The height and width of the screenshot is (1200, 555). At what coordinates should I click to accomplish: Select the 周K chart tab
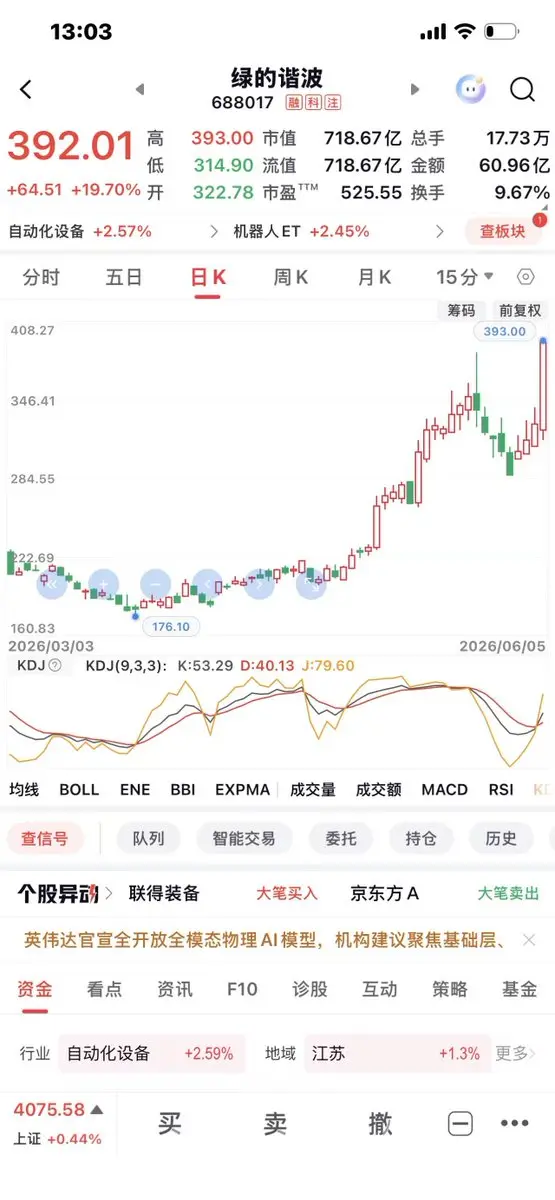291,277
